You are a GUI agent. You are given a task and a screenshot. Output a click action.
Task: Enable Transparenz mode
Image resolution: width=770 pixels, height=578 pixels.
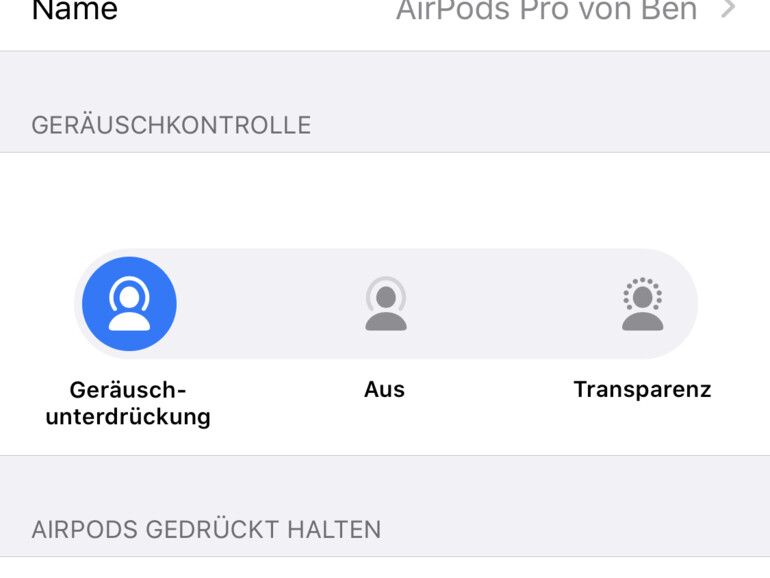[642, 304]
